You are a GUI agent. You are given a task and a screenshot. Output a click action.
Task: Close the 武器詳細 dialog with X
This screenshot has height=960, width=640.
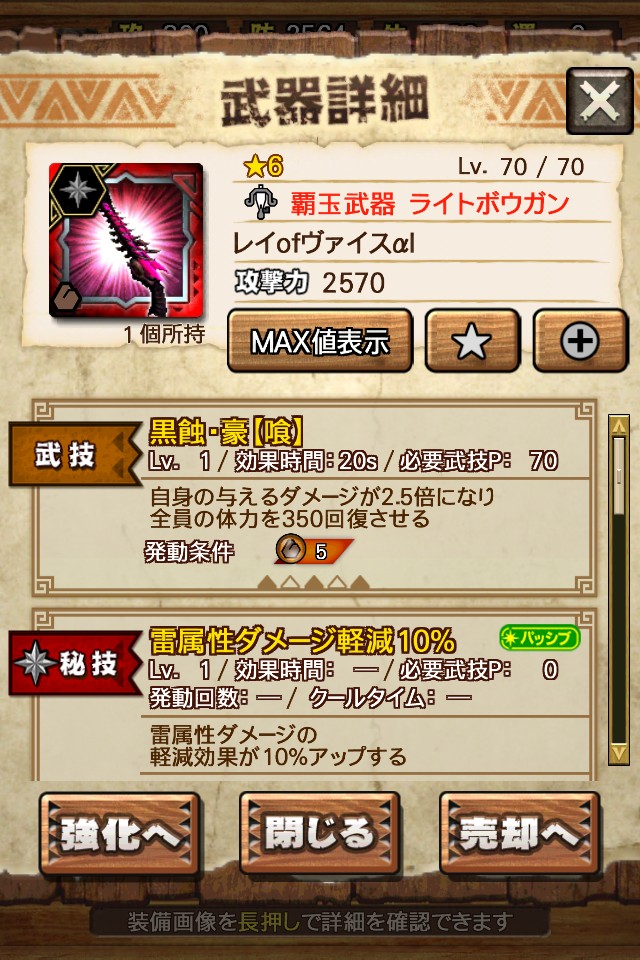(599, 101)
